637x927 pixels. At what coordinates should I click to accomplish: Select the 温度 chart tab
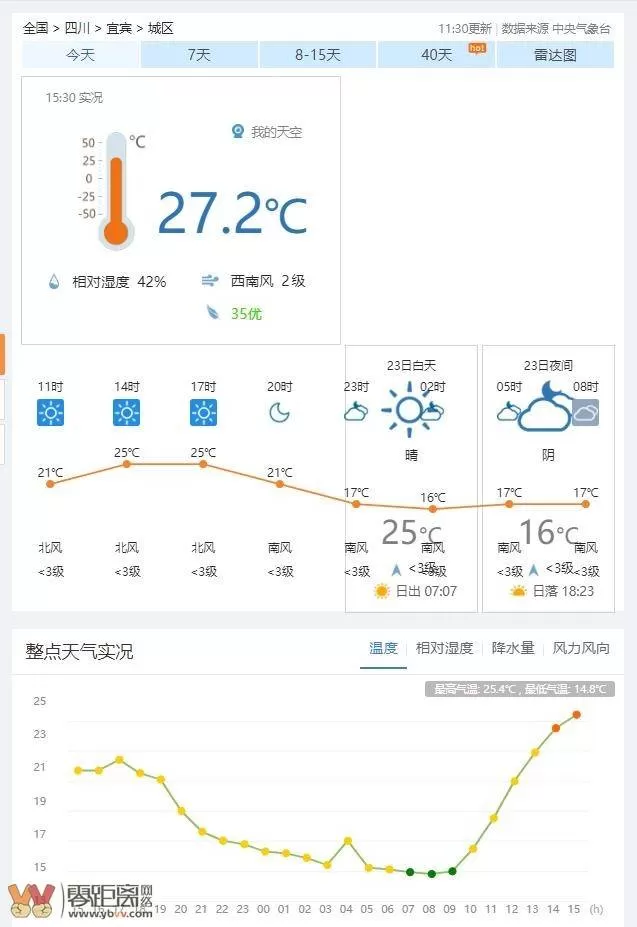[x=383, y=648]
